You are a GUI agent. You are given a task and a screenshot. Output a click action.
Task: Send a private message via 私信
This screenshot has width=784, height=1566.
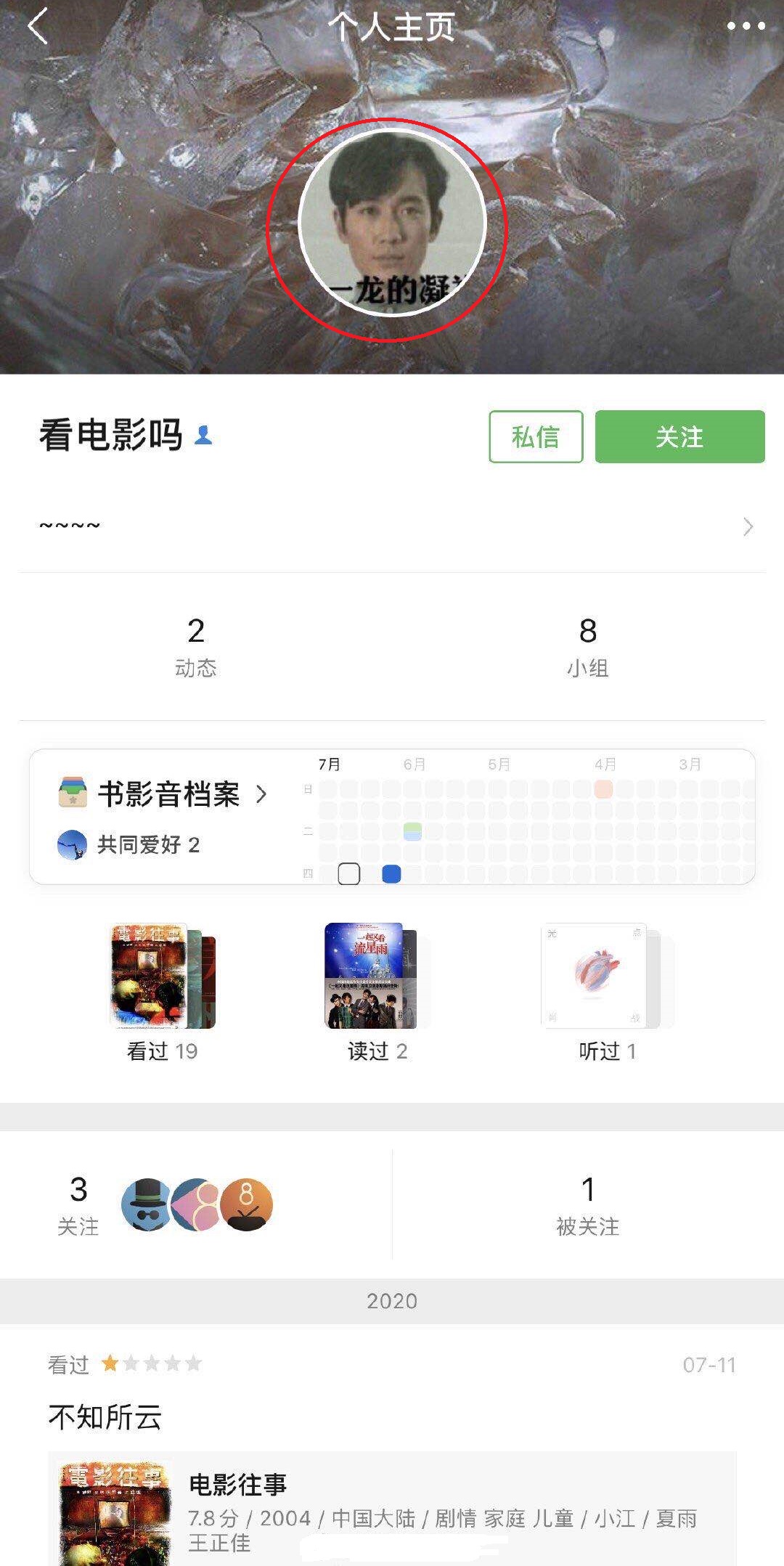(536, 437)
